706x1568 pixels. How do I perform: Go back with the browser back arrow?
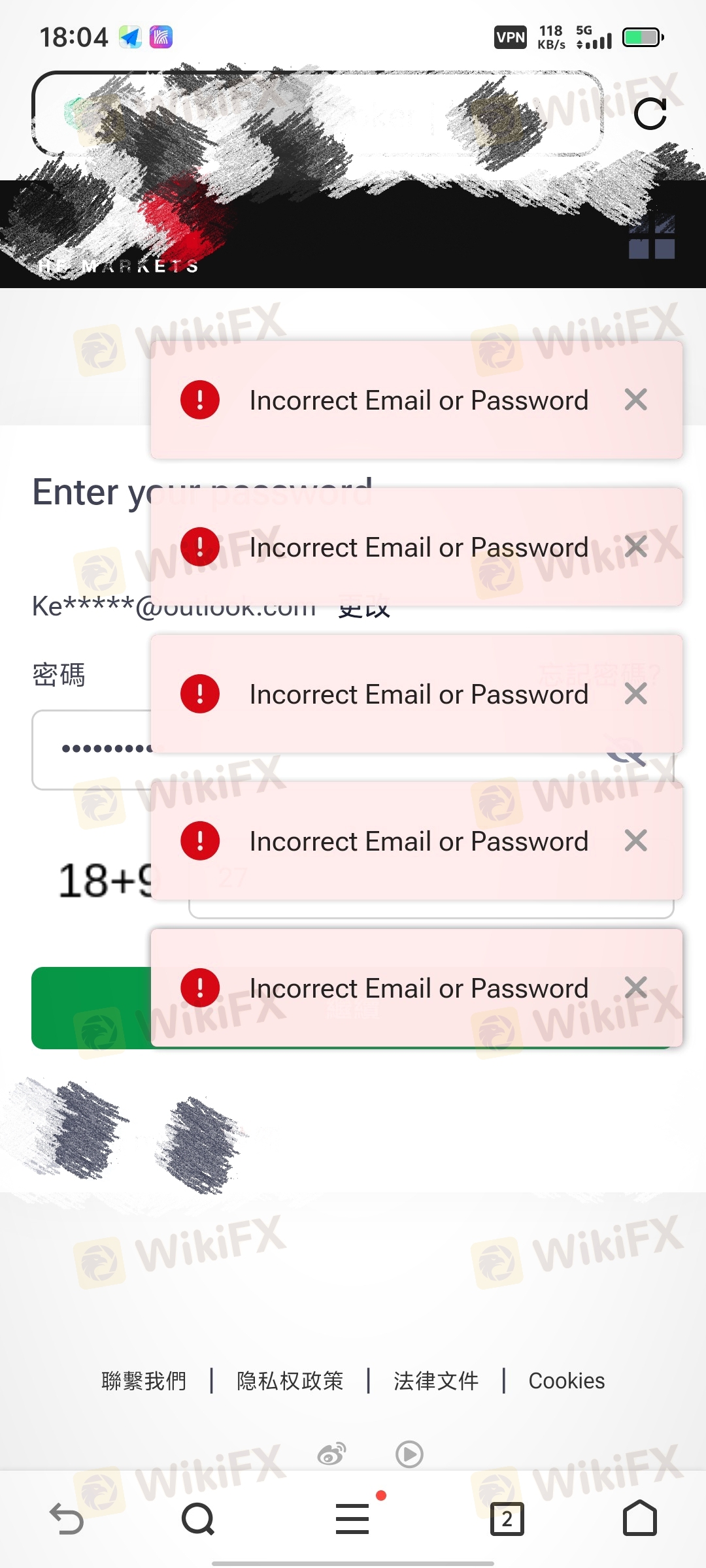click(67, 1518)
